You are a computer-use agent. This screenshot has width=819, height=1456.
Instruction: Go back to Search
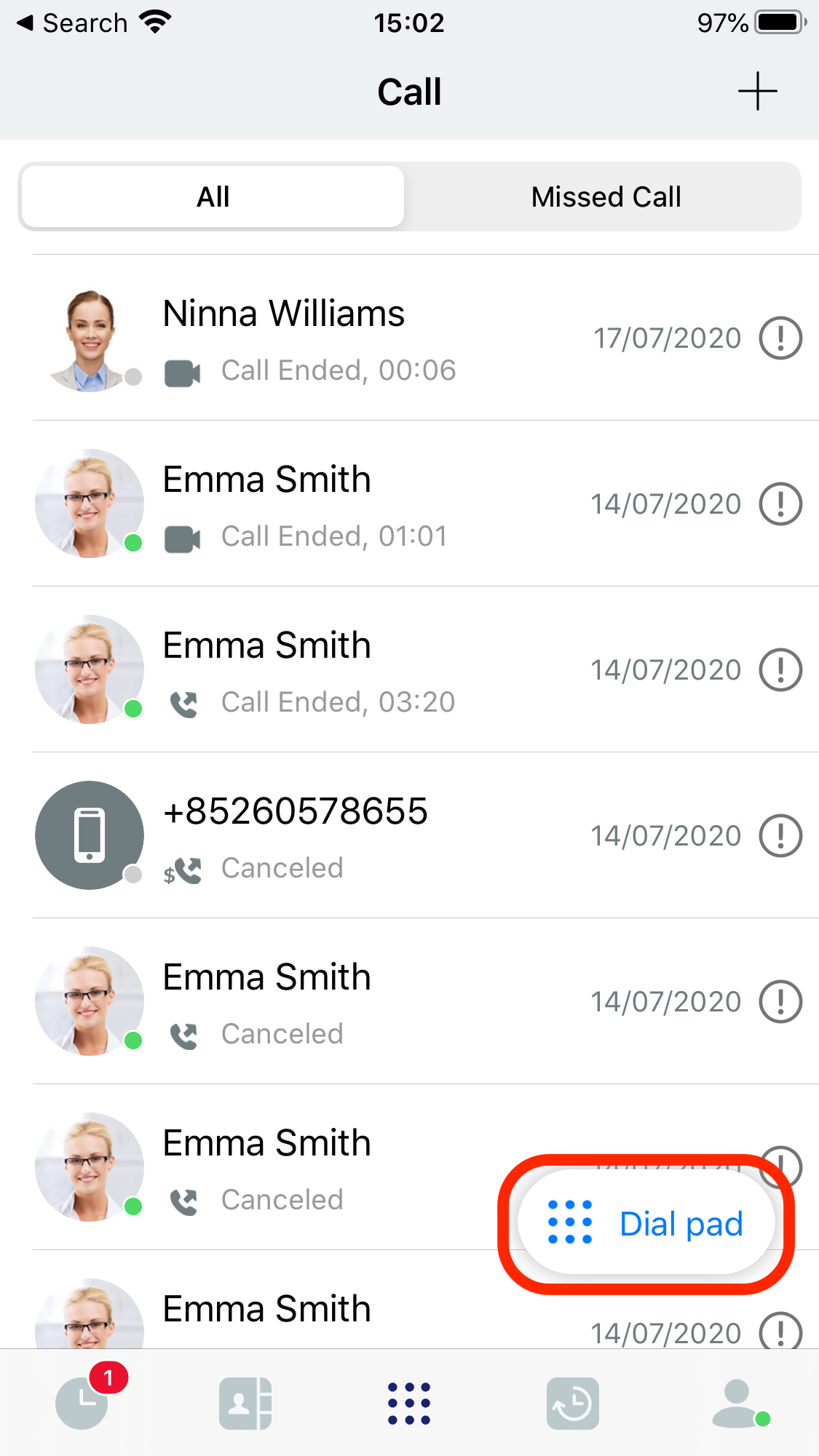coord(71,23)
